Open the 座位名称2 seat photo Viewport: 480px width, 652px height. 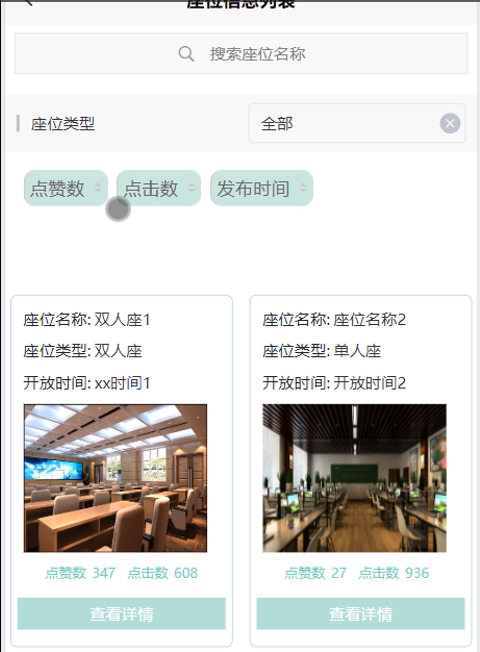click(354, 478)
